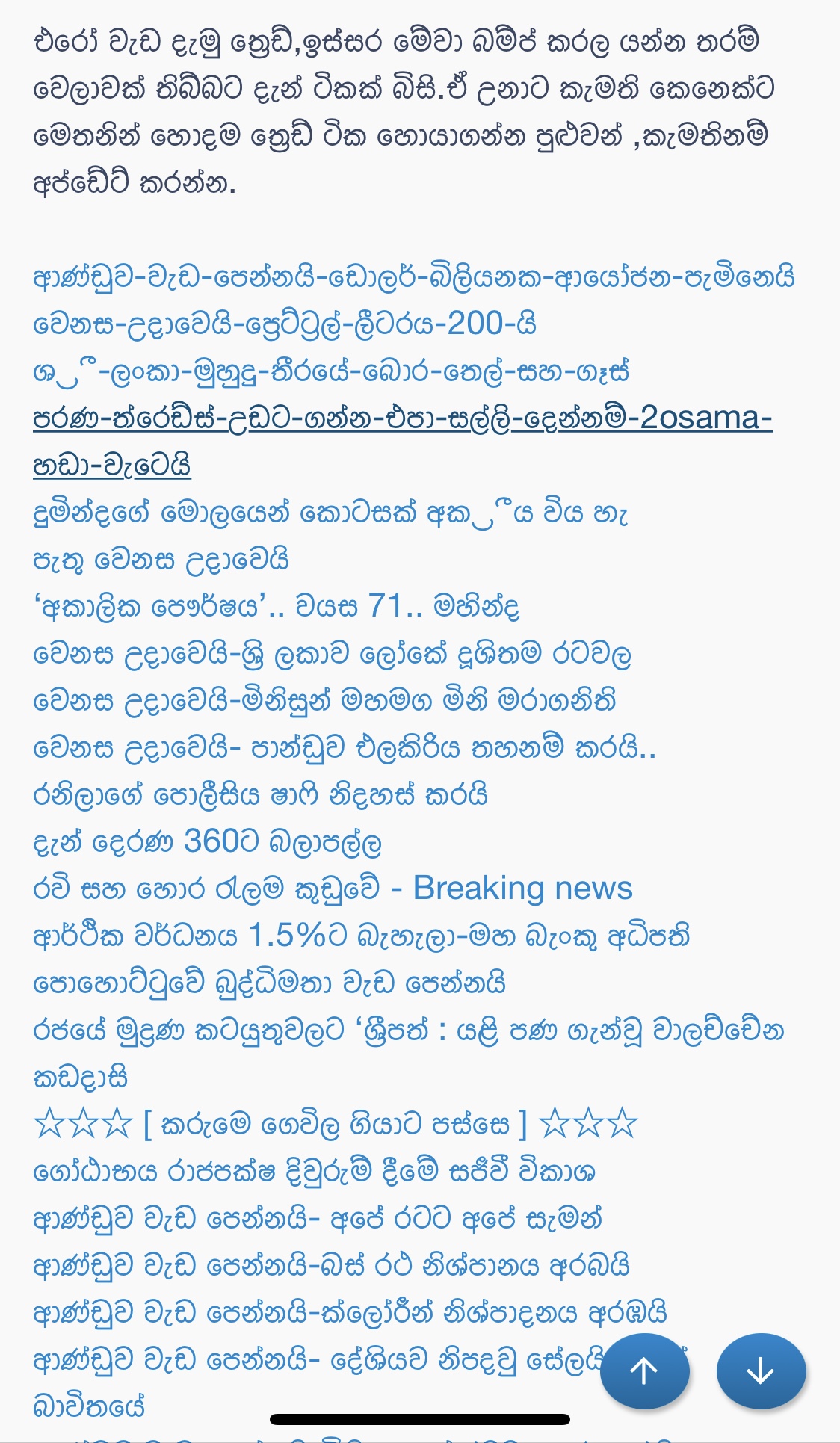Tap the scroll-up arrow floating button

click(644, 1371)
